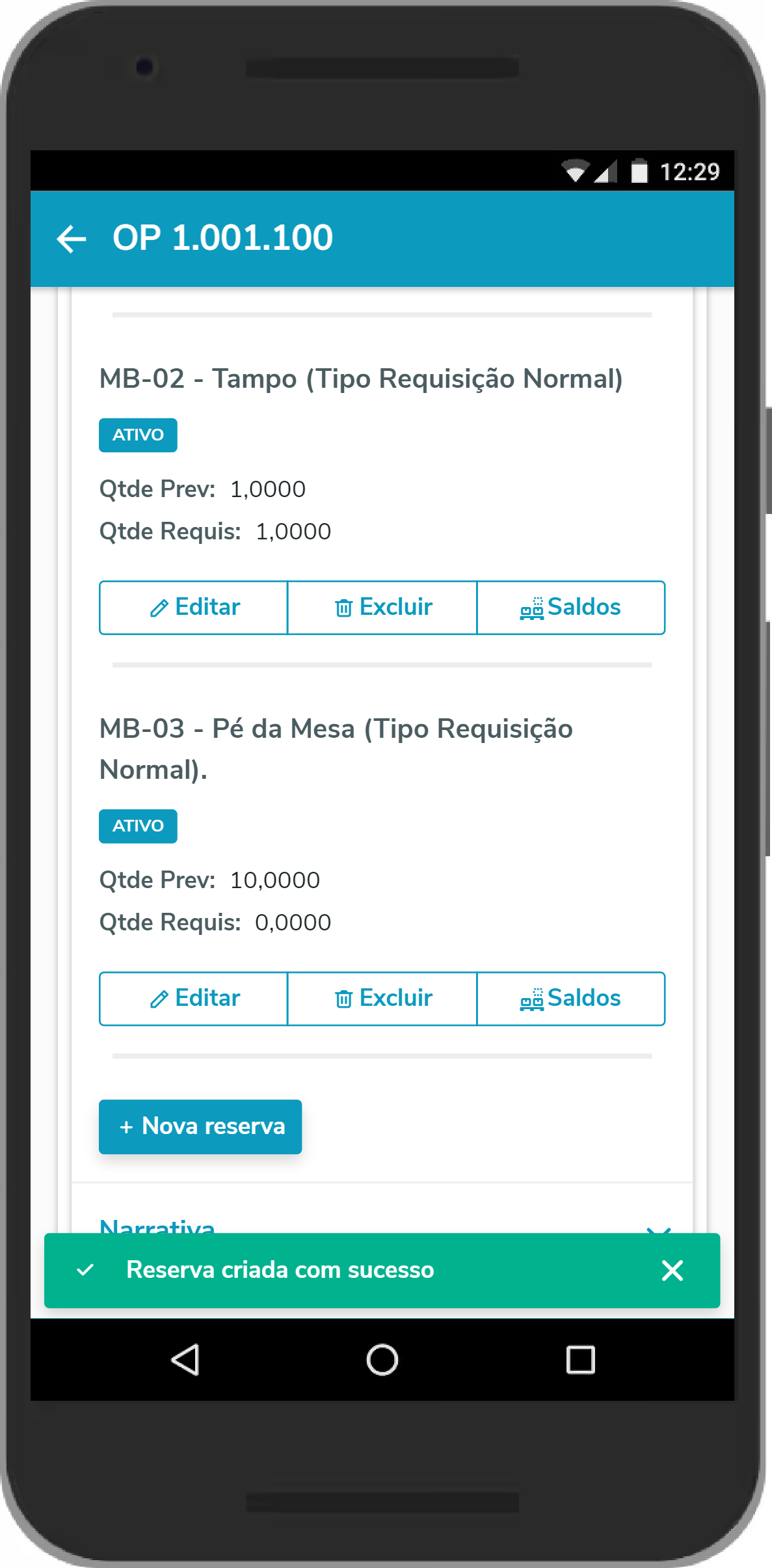Open Saldos for MB-03 Pé da Mesa
Screen dimensions: 772x1568
point(570,999)
